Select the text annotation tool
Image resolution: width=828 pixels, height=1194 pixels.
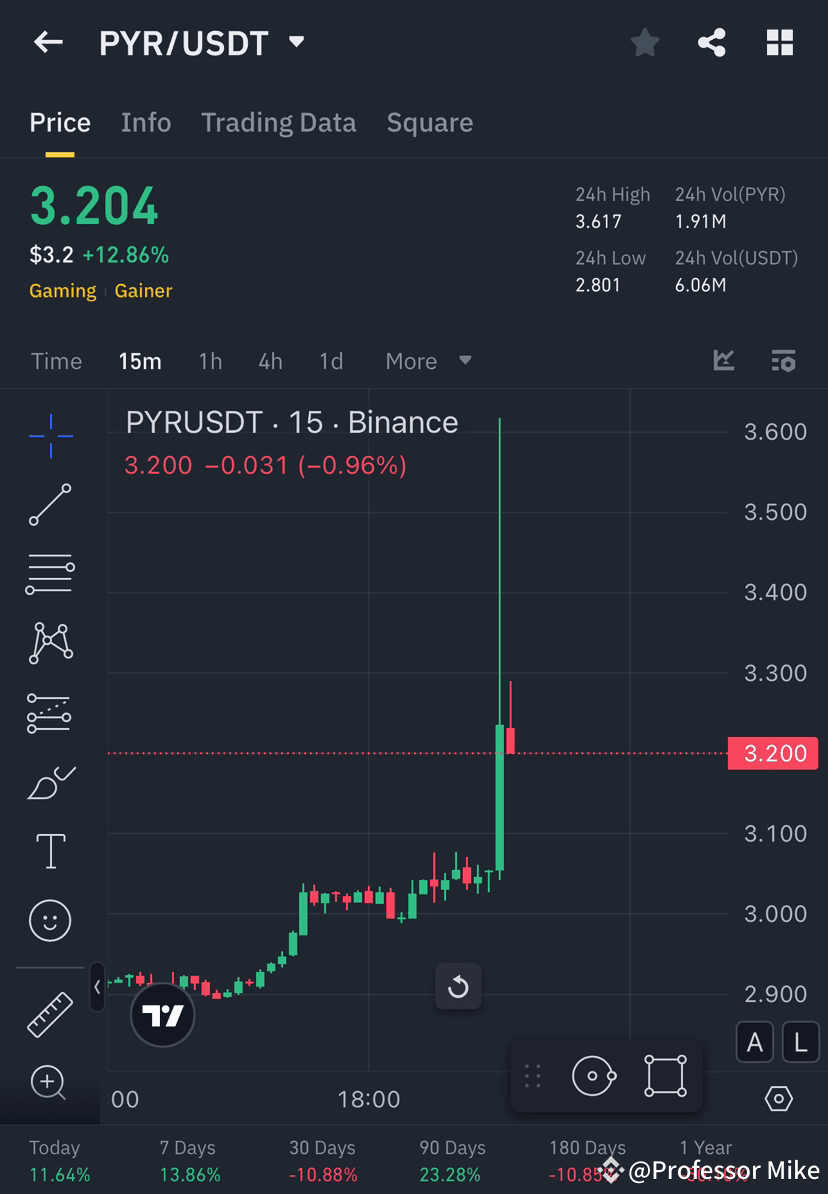pos(50,851)
